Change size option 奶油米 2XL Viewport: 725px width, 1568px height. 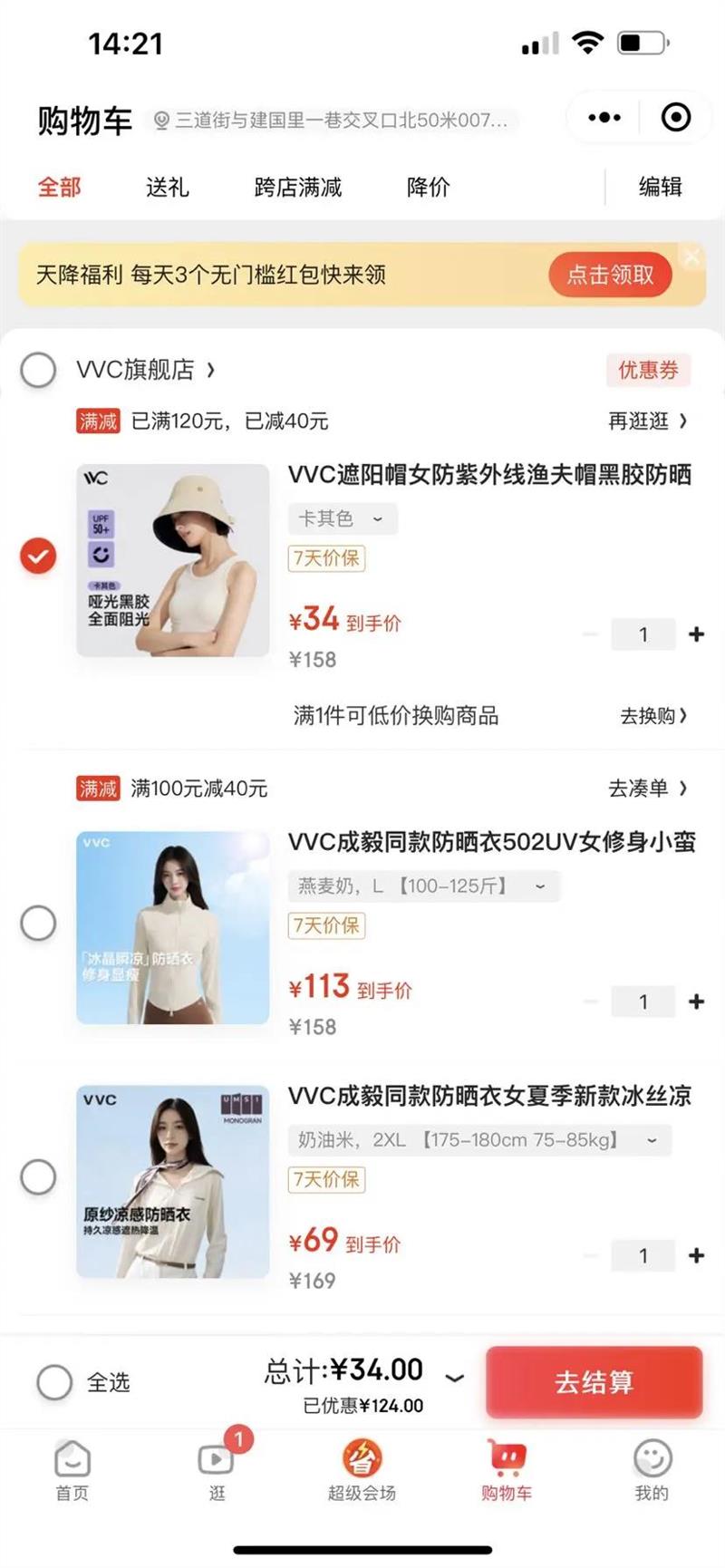478,1139
